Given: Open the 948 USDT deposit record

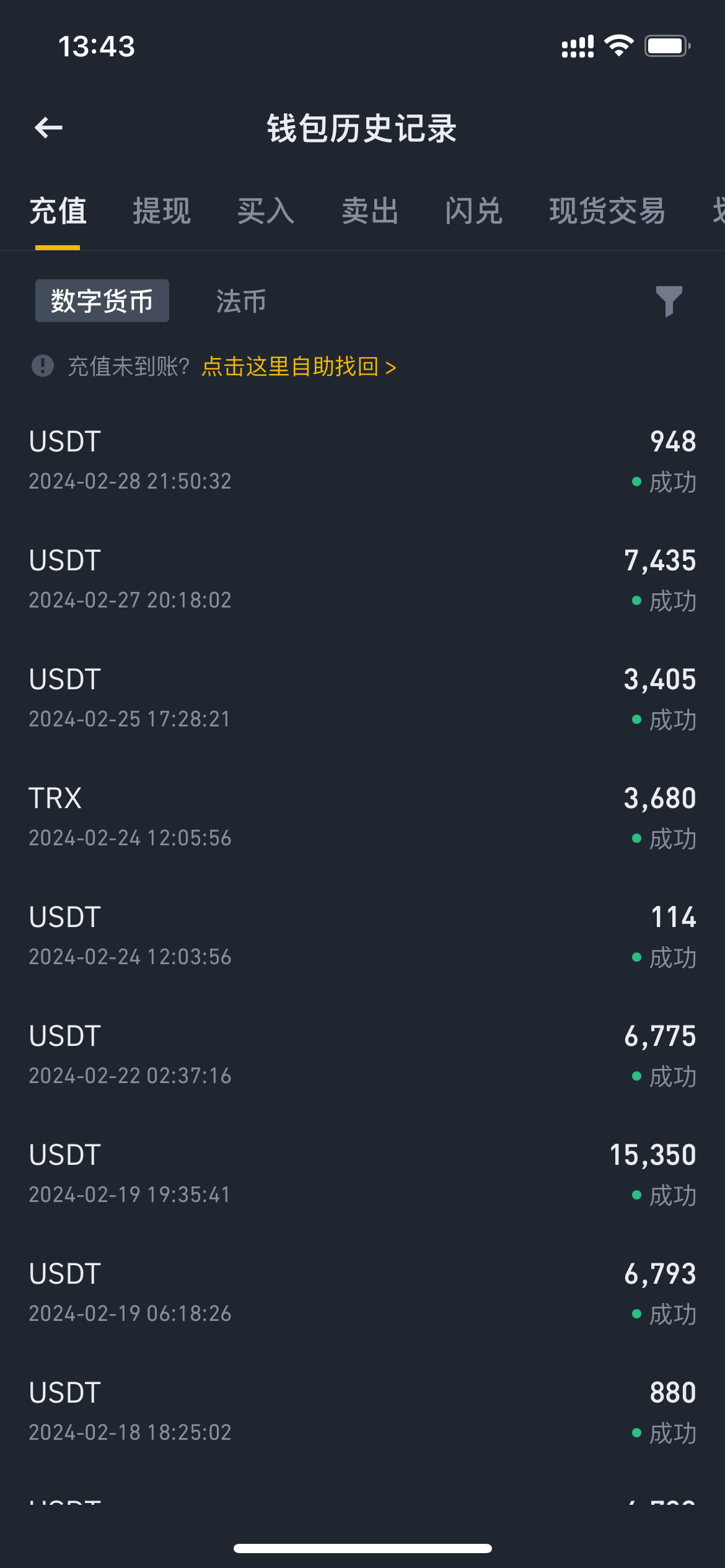Looking at the screenshot, I should 362,460.
